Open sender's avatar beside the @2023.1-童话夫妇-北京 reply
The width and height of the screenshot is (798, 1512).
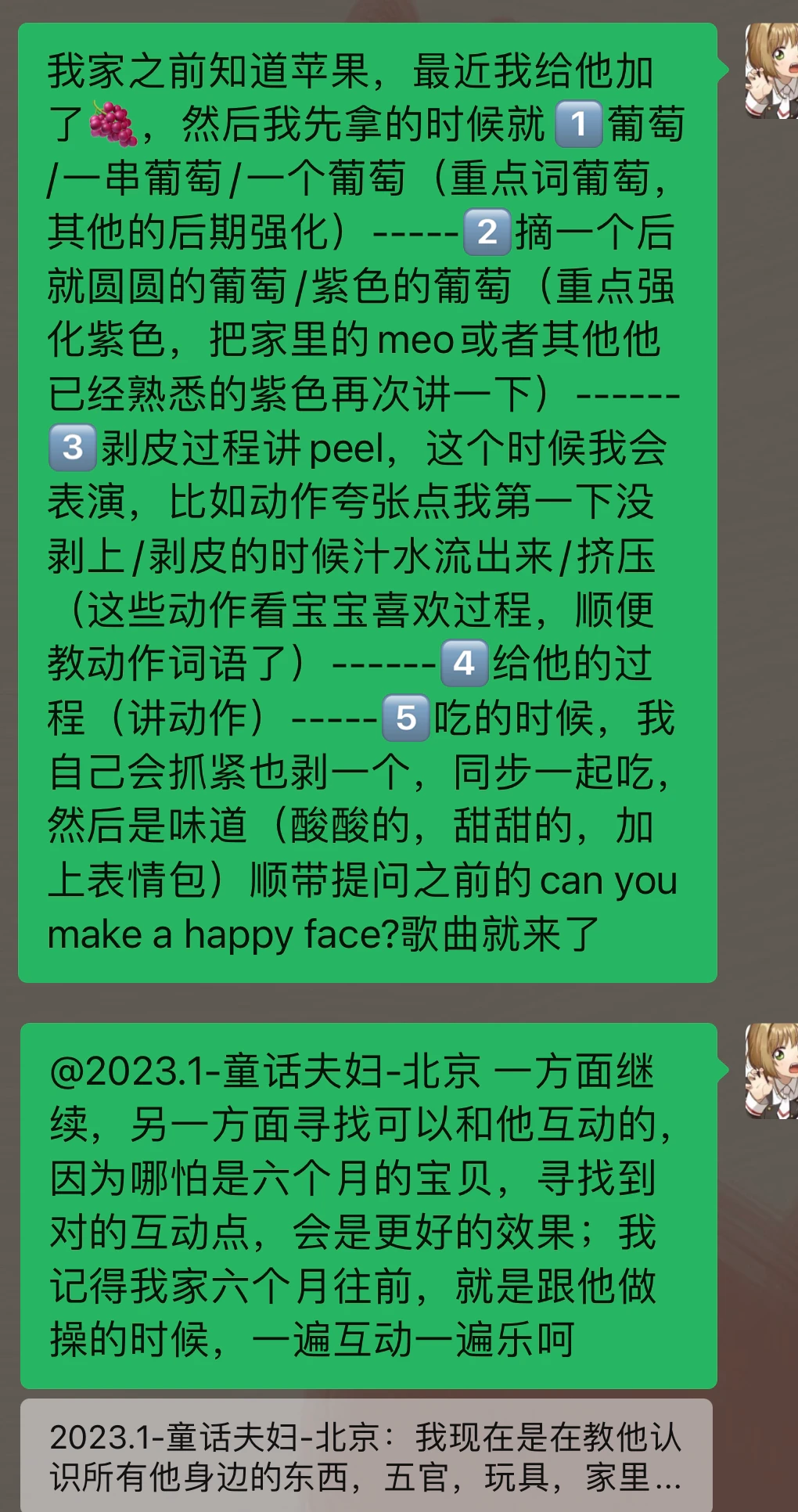pos(772,1071)
